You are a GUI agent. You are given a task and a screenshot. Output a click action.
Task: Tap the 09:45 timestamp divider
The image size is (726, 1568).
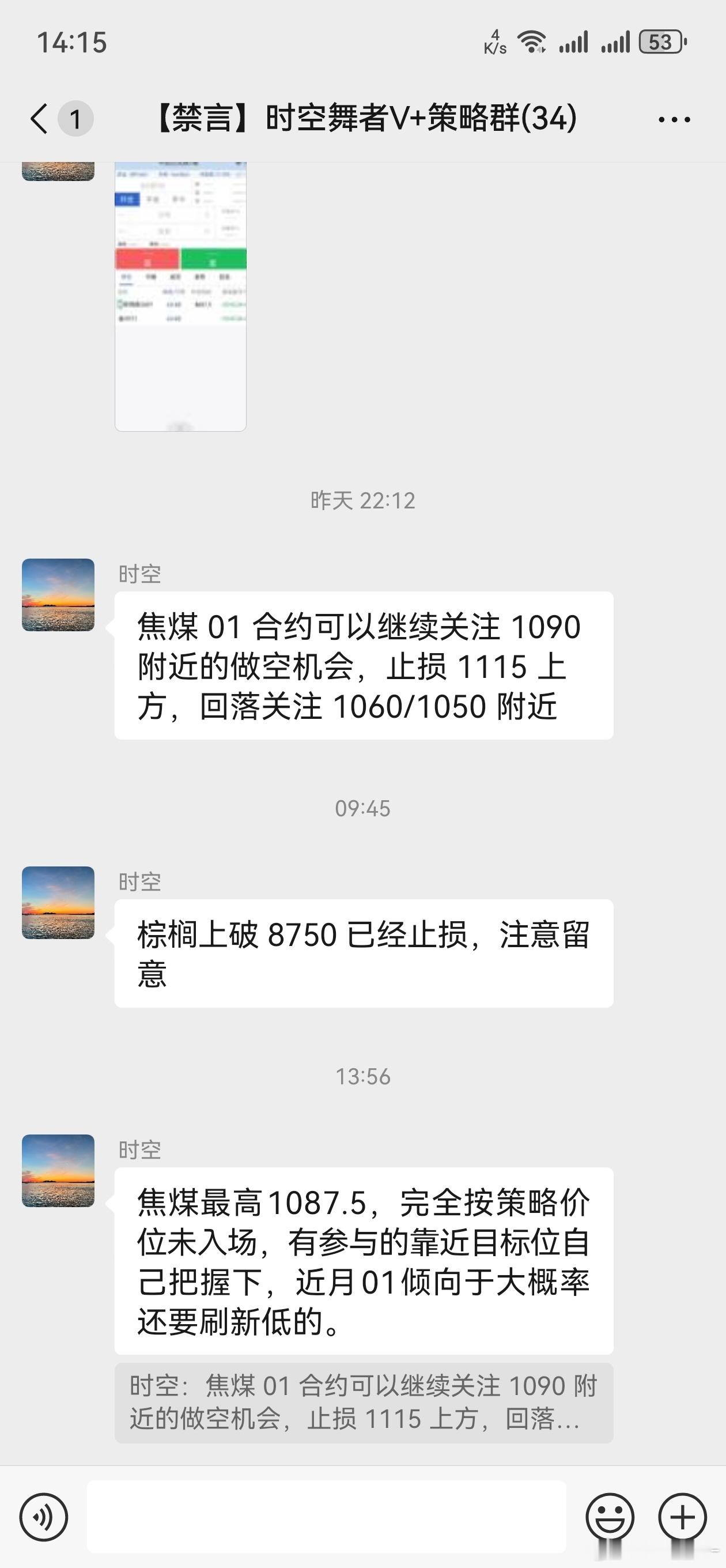pos(362,809)
